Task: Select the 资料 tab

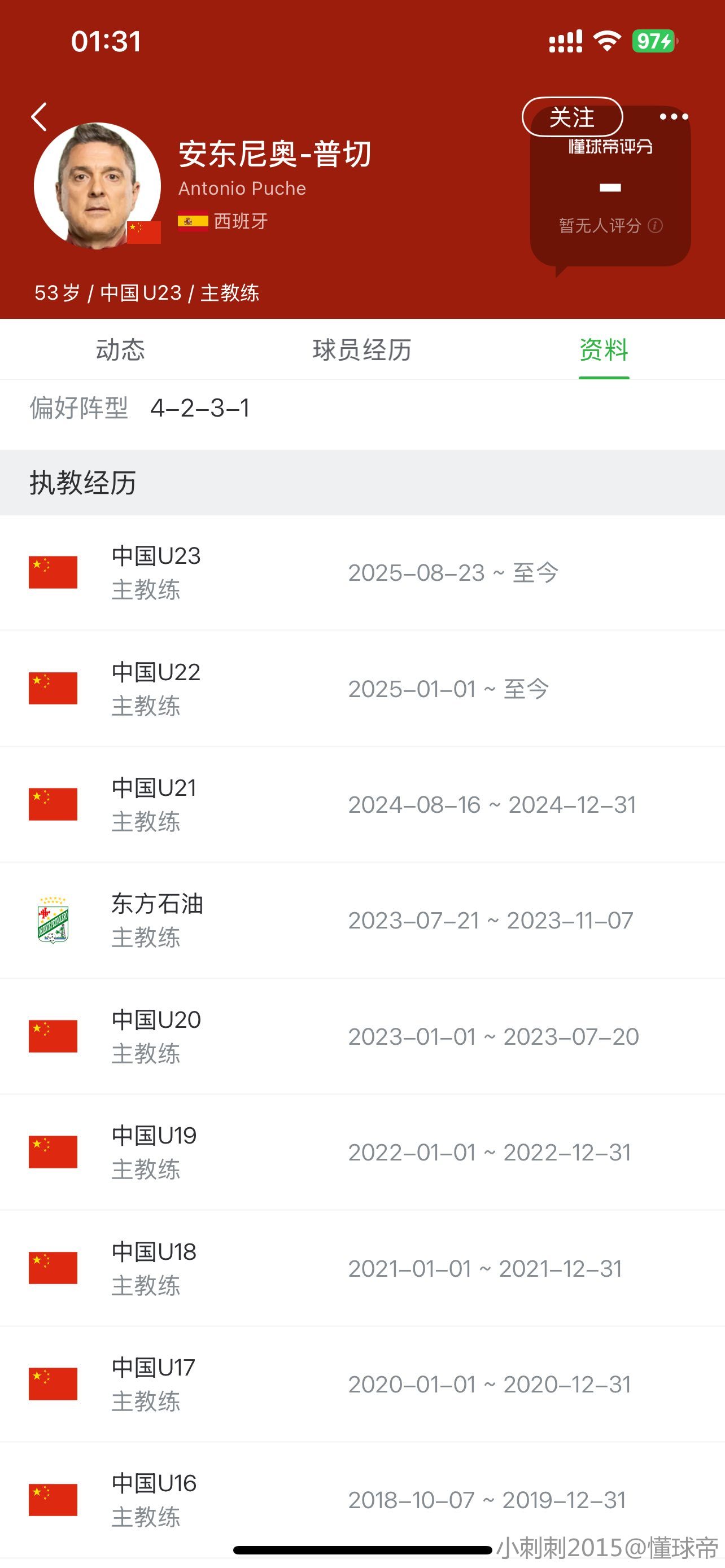Action: pyautogui.click(x=603, y=350)
